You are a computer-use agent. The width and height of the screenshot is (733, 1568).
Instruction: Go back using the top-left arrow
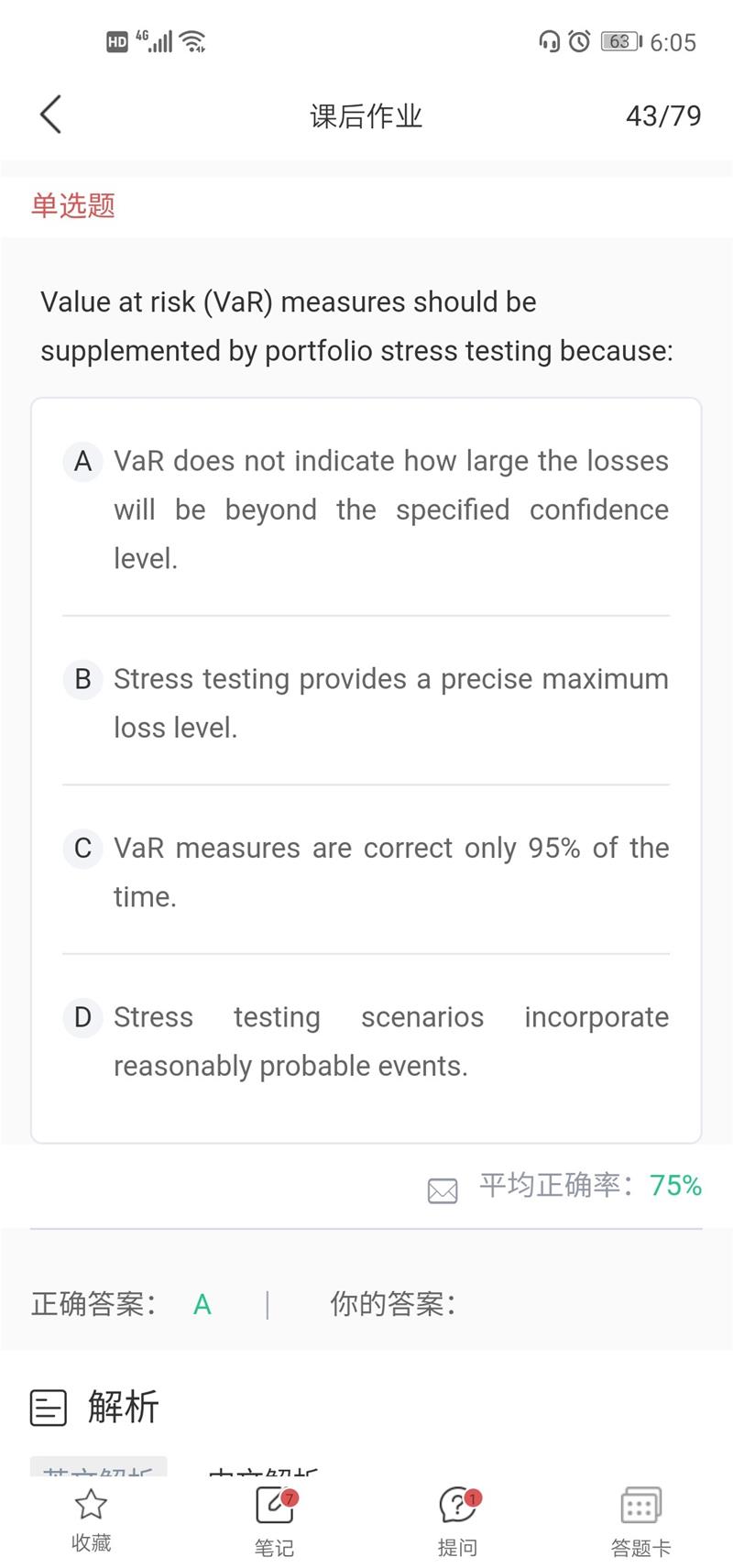click(50, 115)
